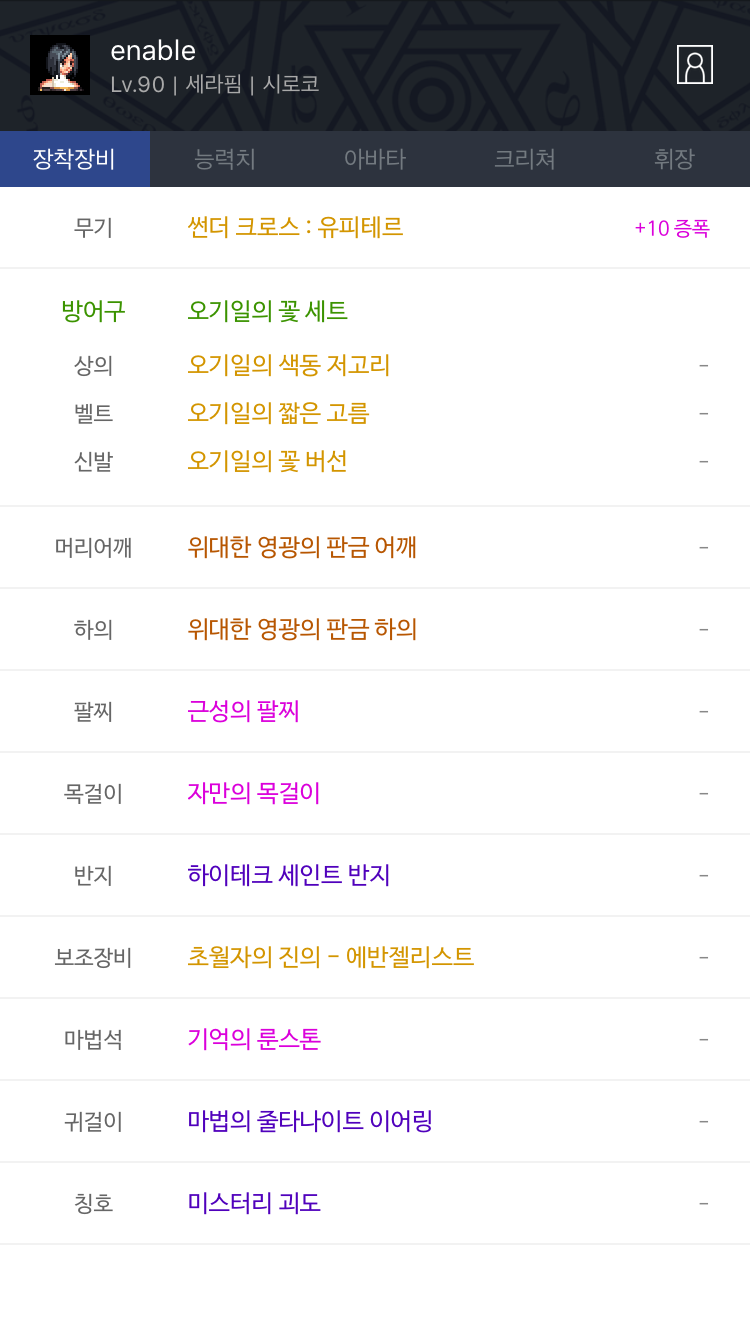Open 위대한 영광의 판금 하의 item

tap(375, 629)
